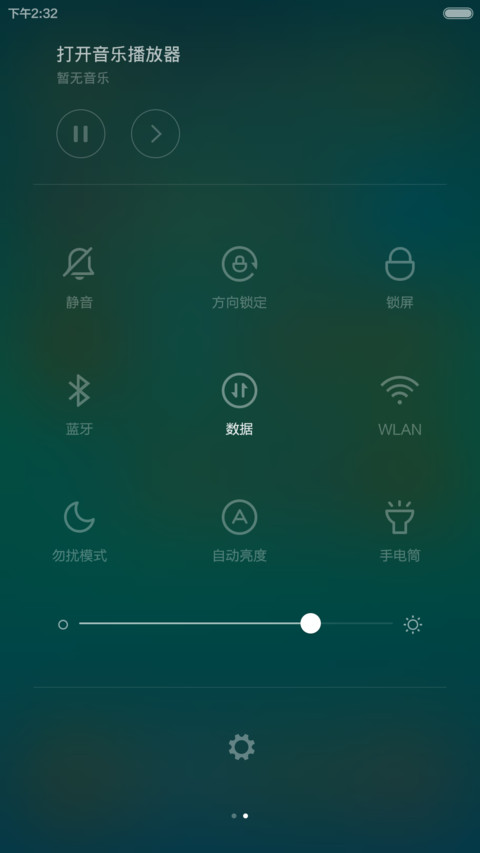
Task: Toggle silent mode 静音
Action: click(x=79, y=278)
